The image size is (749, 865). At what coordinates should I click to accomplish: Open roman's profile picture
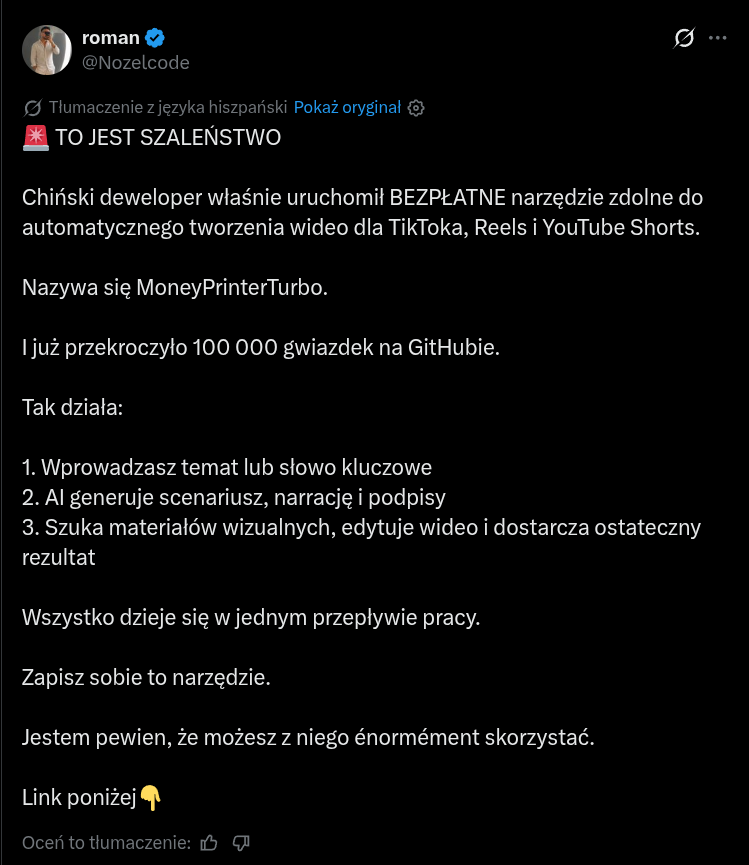[47, 50]
